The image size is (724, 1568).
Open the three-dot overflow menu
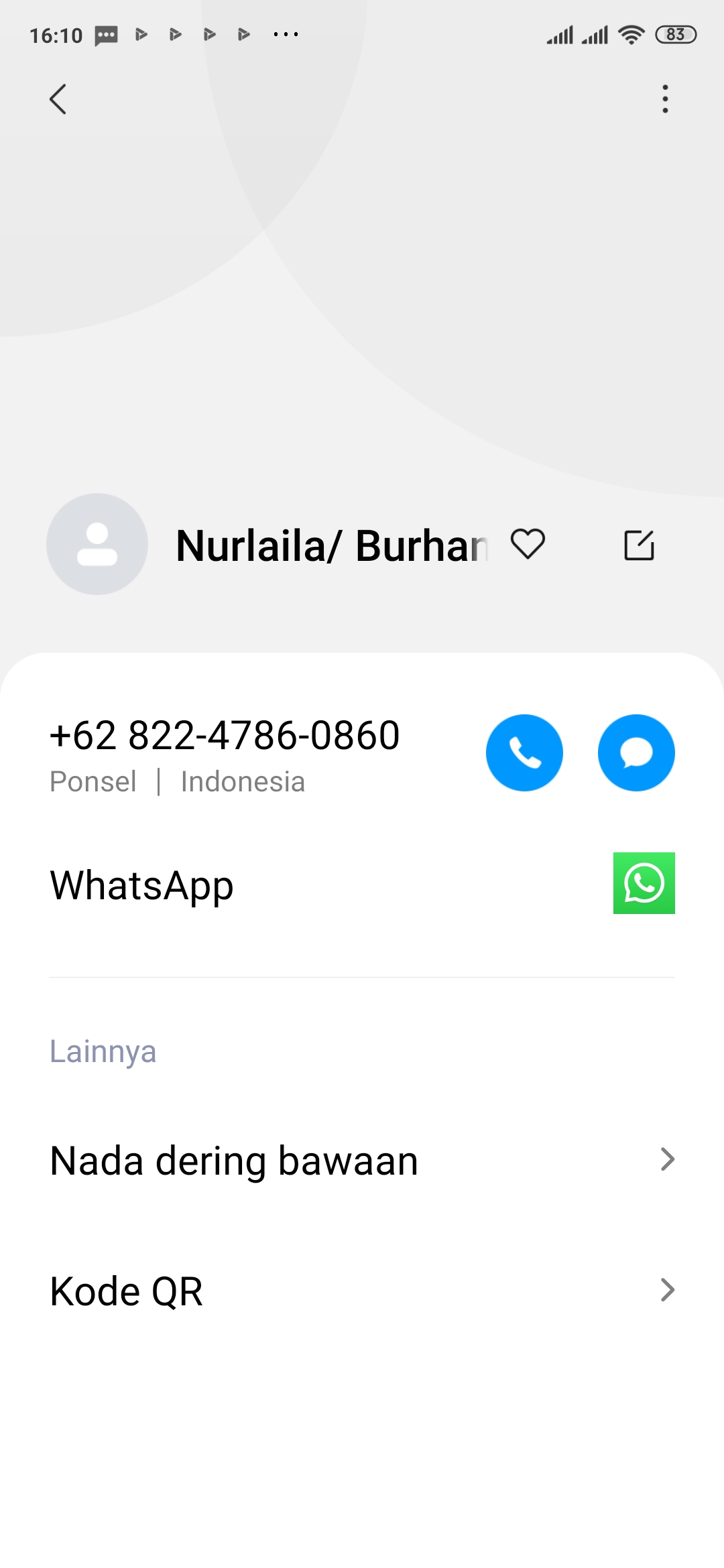[665, 99]
